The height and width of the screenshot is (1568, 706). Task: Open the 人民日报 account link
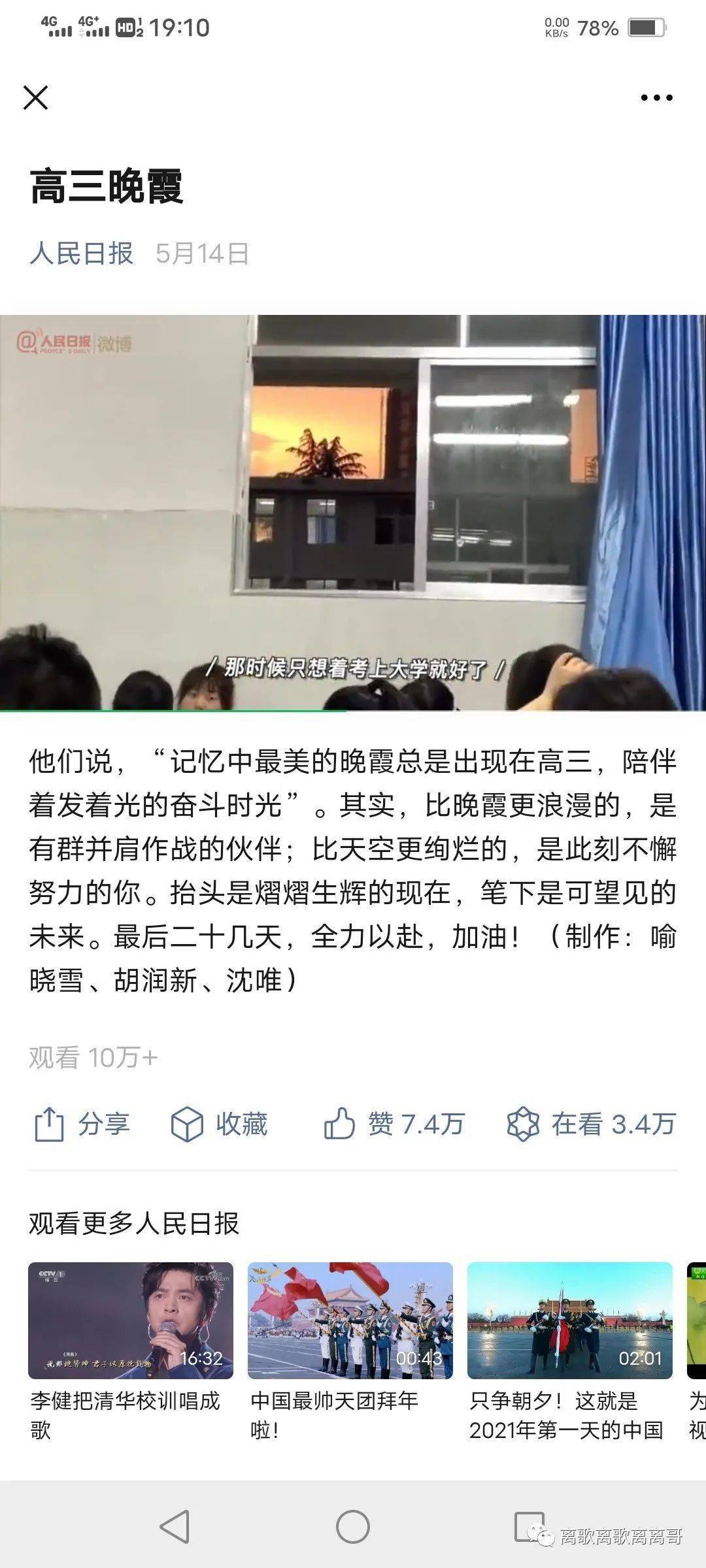pos(82,253)
